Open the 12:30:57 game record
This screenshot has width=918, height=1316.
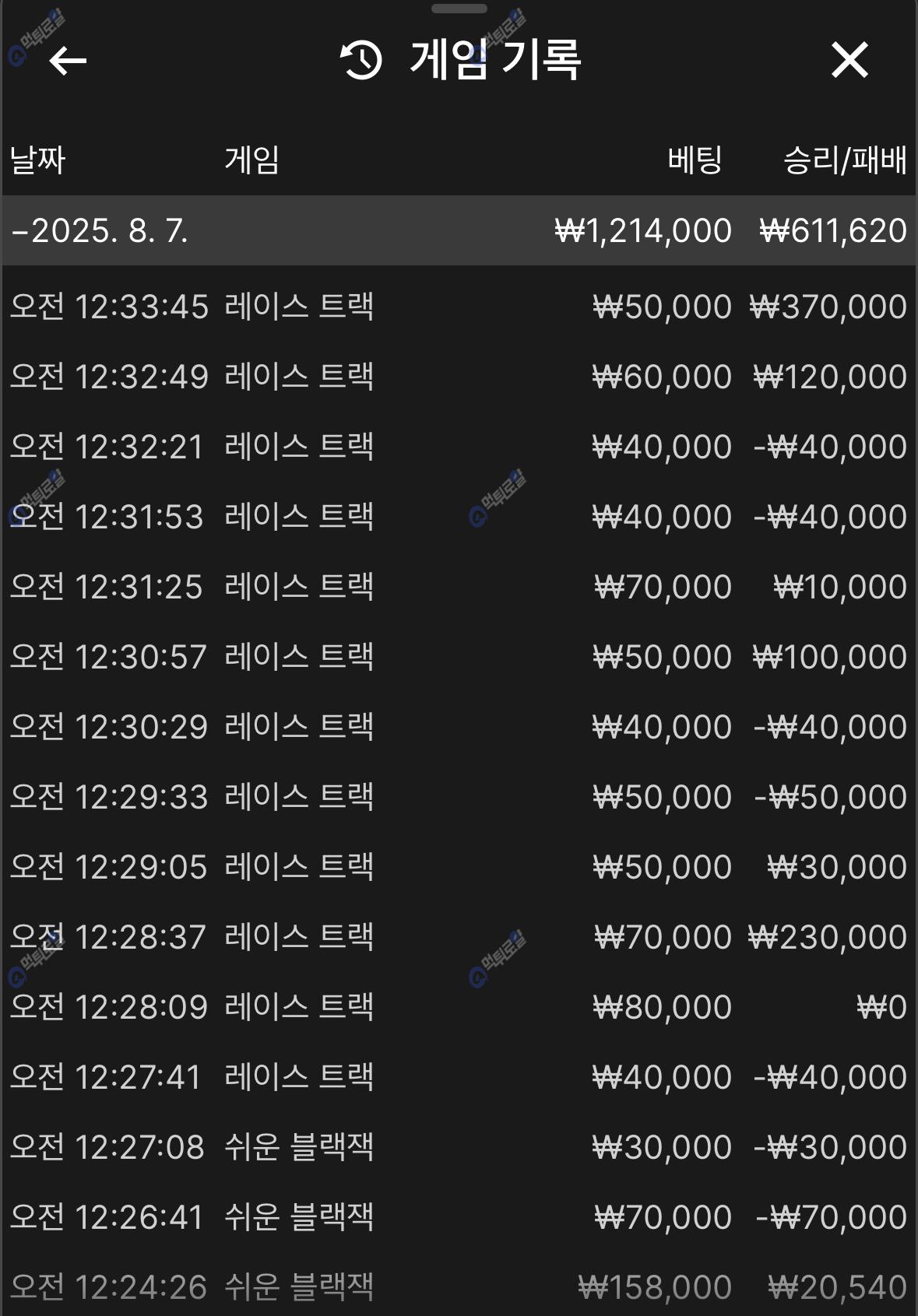coord(458,657)
